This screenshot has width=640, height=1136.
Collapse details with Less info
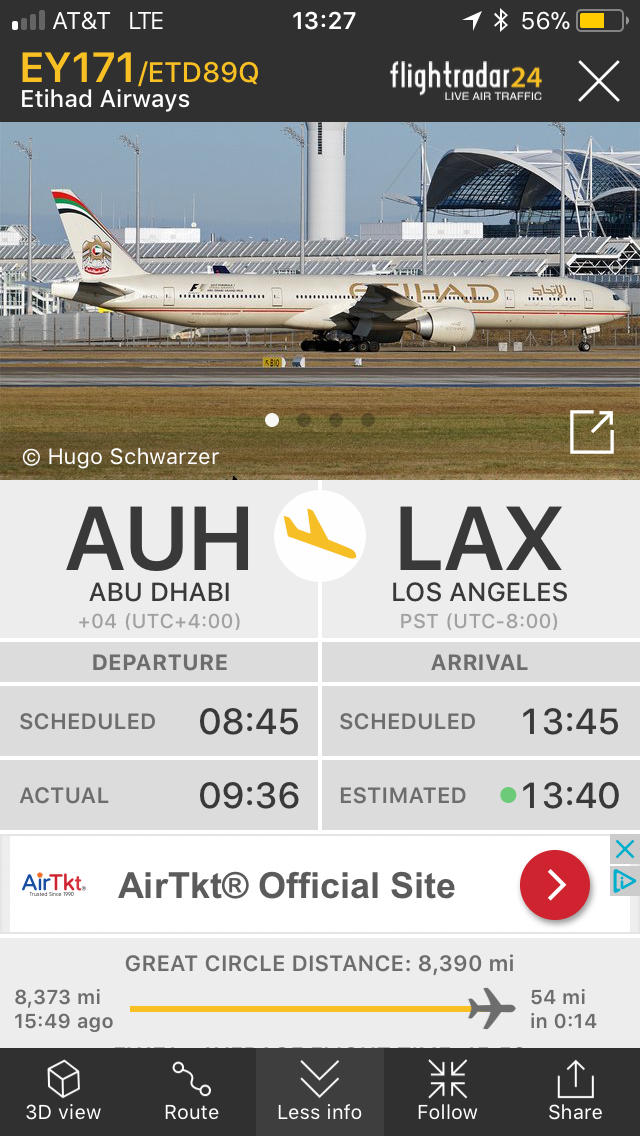(x=319, y=1092)
